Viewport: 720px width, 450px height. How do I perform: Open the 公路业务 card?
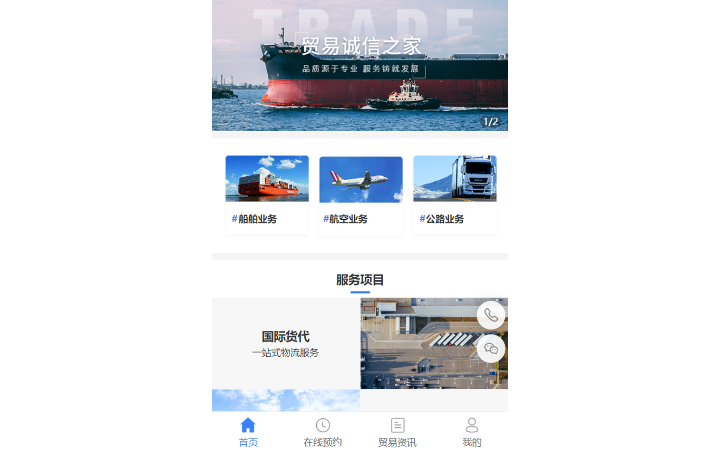[x=455, y=194]
